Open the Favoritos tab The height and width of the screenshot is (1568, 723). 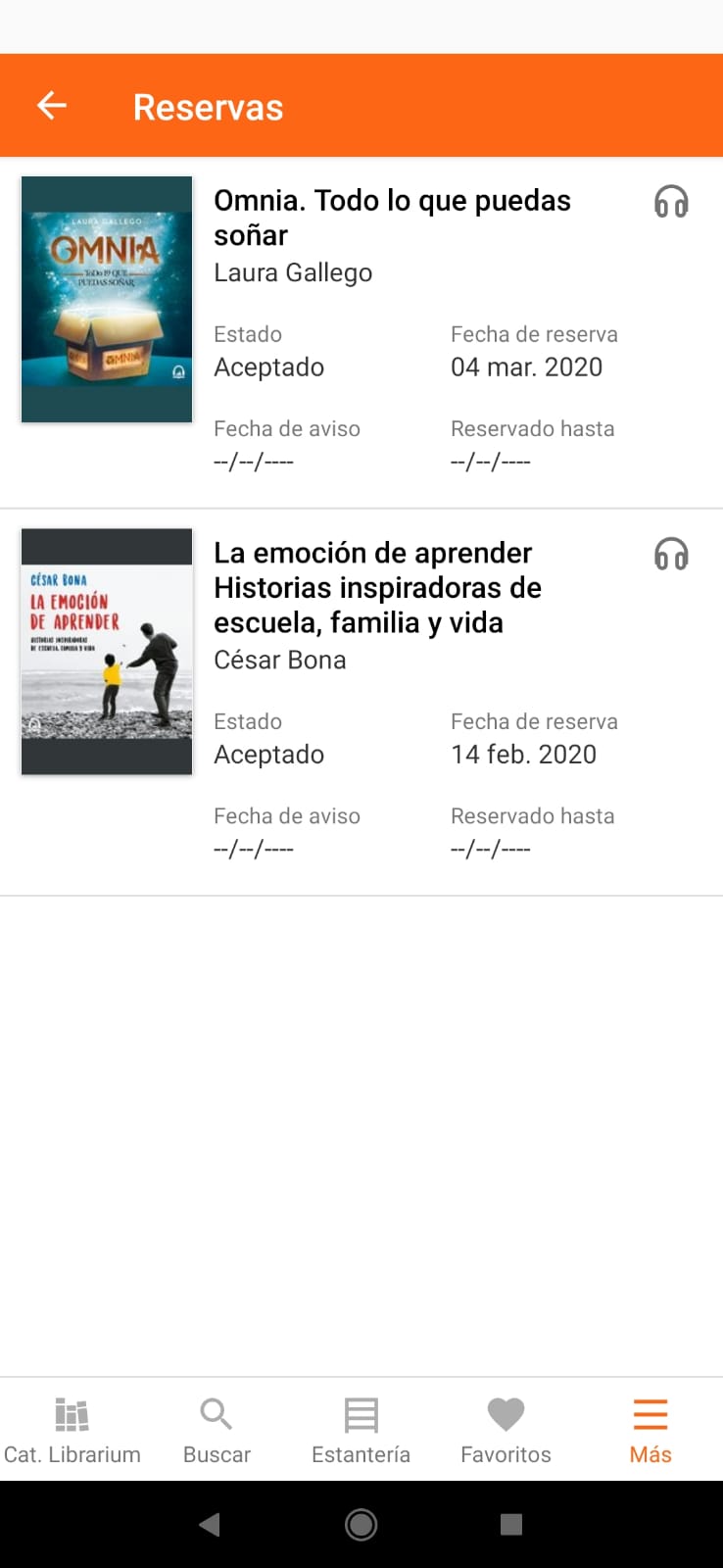506,1430
